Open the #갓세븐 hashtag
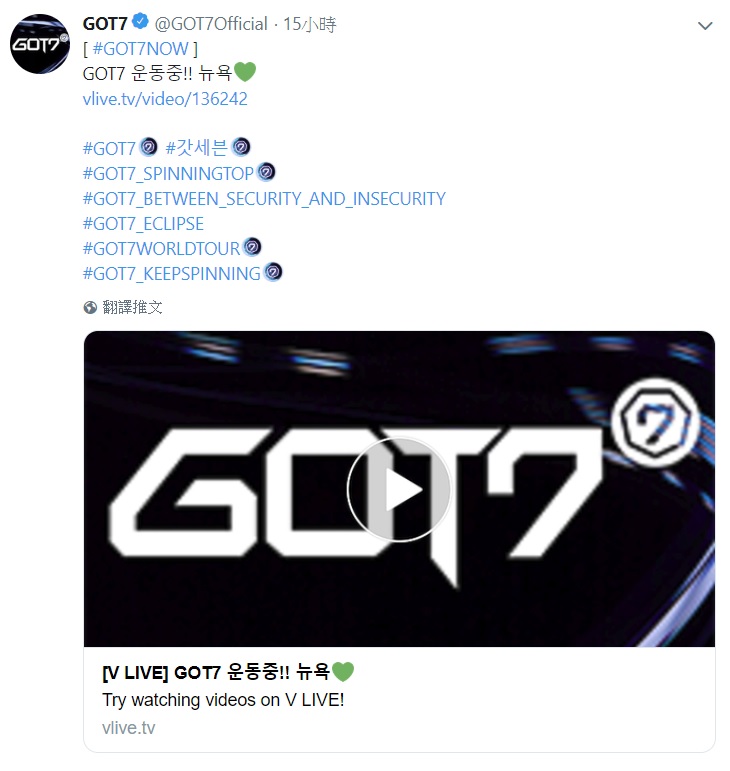 (196, 148)
